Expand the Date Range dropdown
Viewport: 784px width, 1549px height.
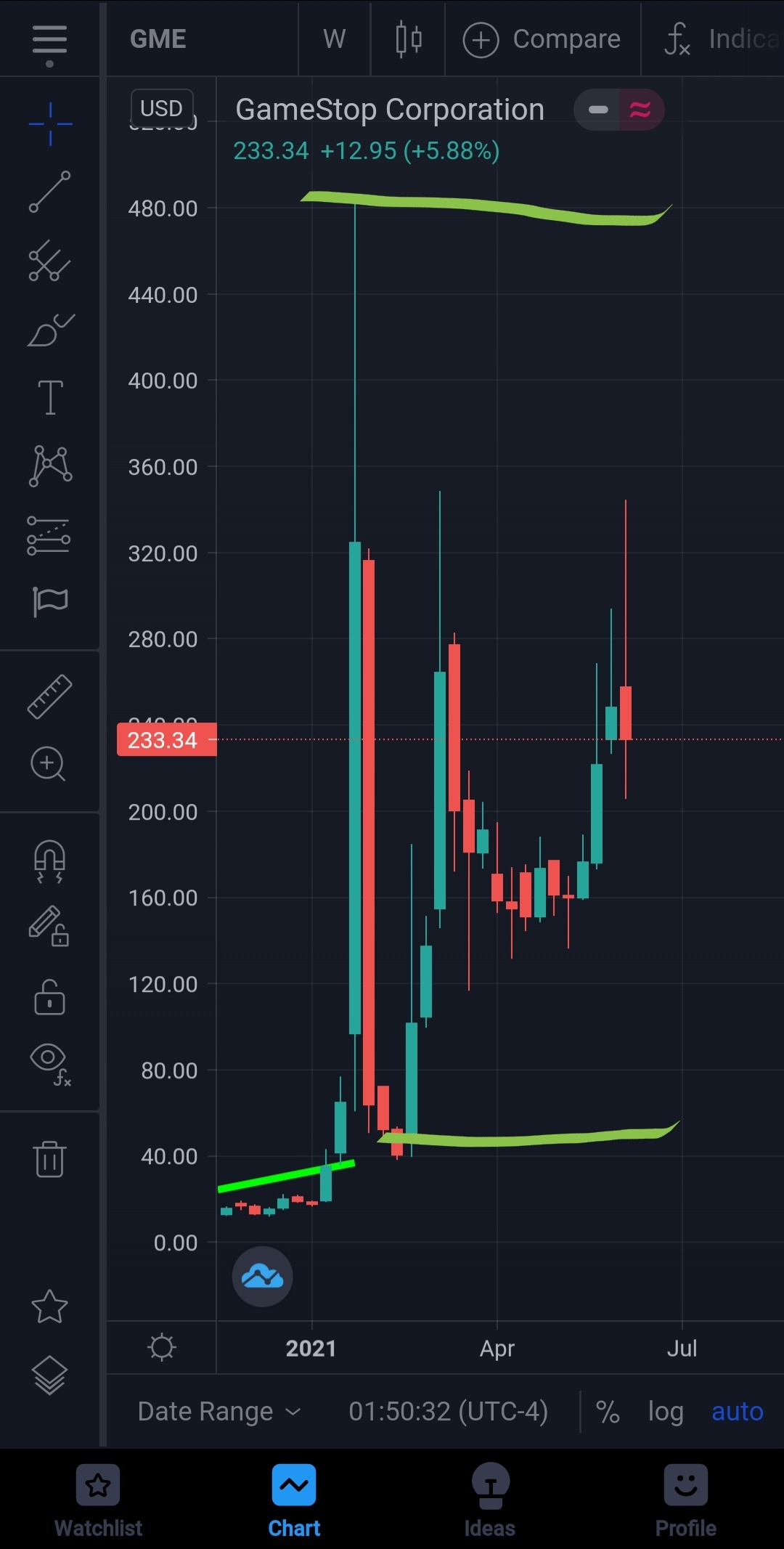click(x=219, y=1411)
